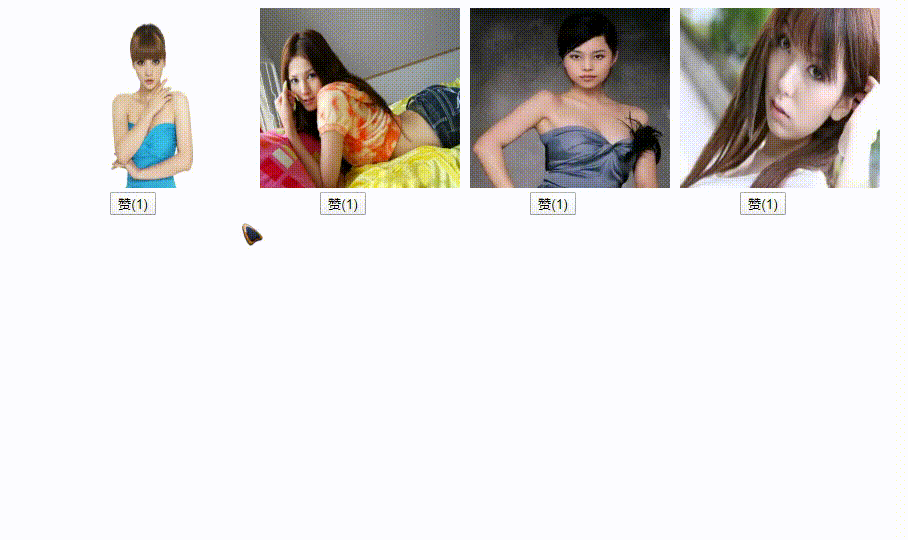
Task: Tap 赞 button under the teal dress photo
Action: [x=133, y=204]
